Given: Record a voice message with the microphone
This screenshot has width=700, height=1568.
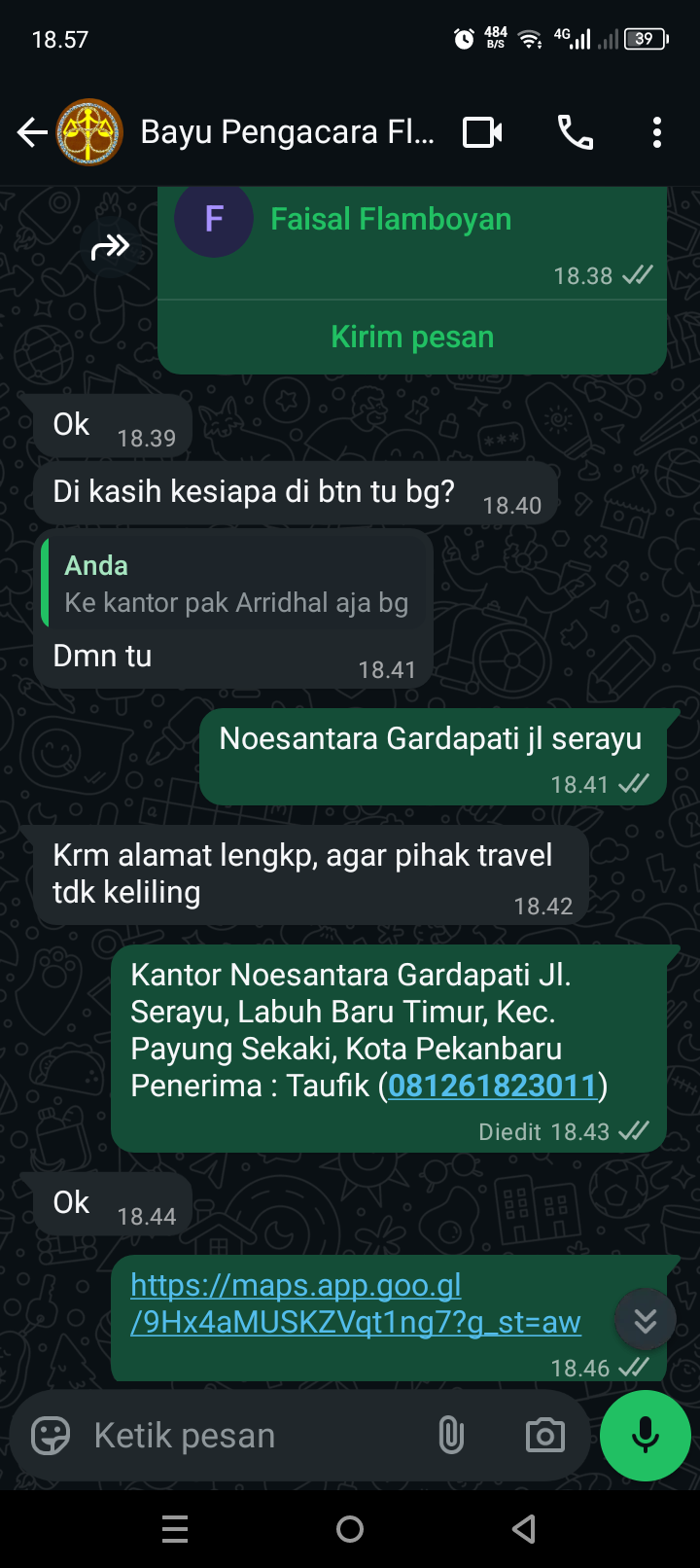Looking at the screenshot, I should [645, 1434].
